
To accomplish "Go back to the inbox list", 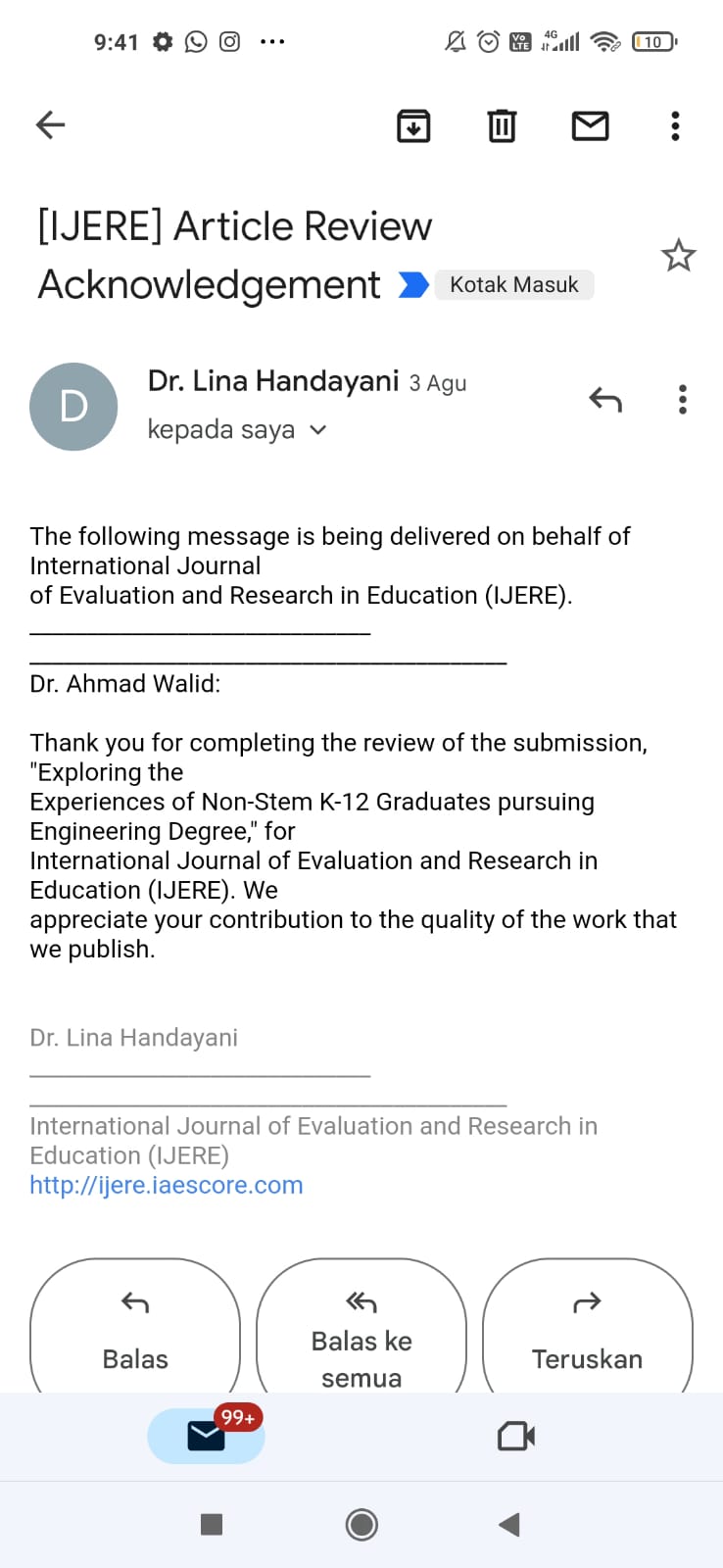I will 50,124.
